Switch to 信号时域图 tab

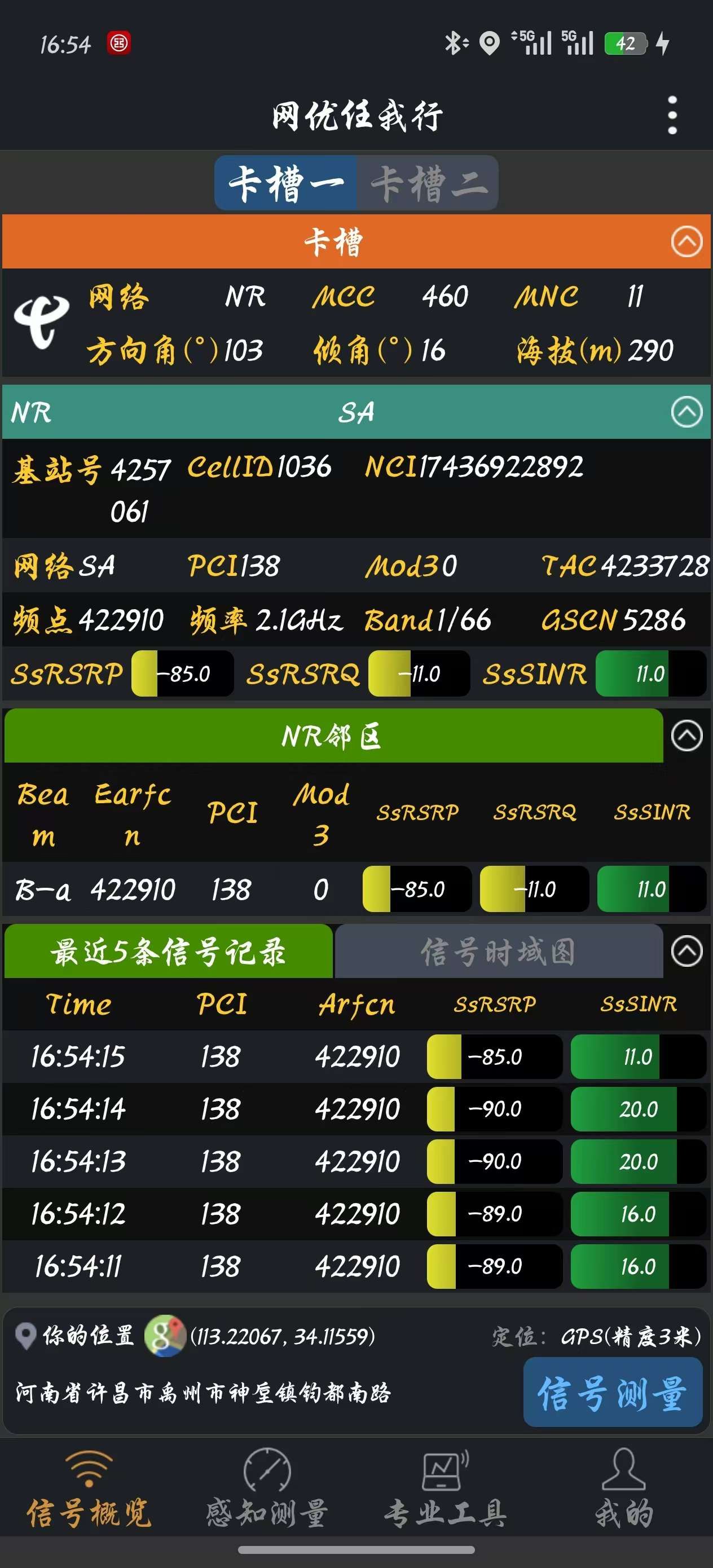498,952
